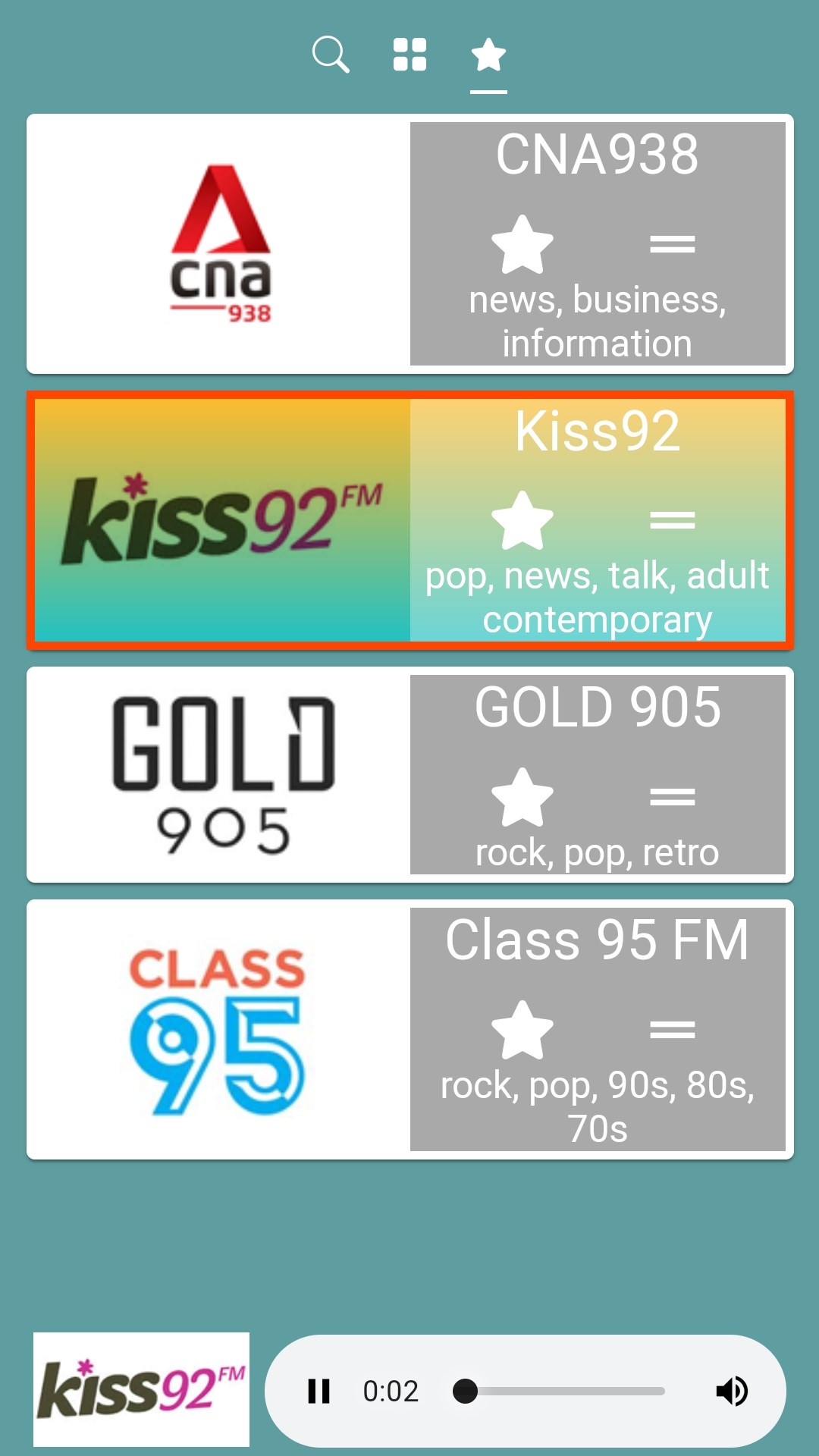The width and height of the screenshot is (819, 1456).
Task: Tap the reorder handle on CNA938
Action: (x=672, y=244)
